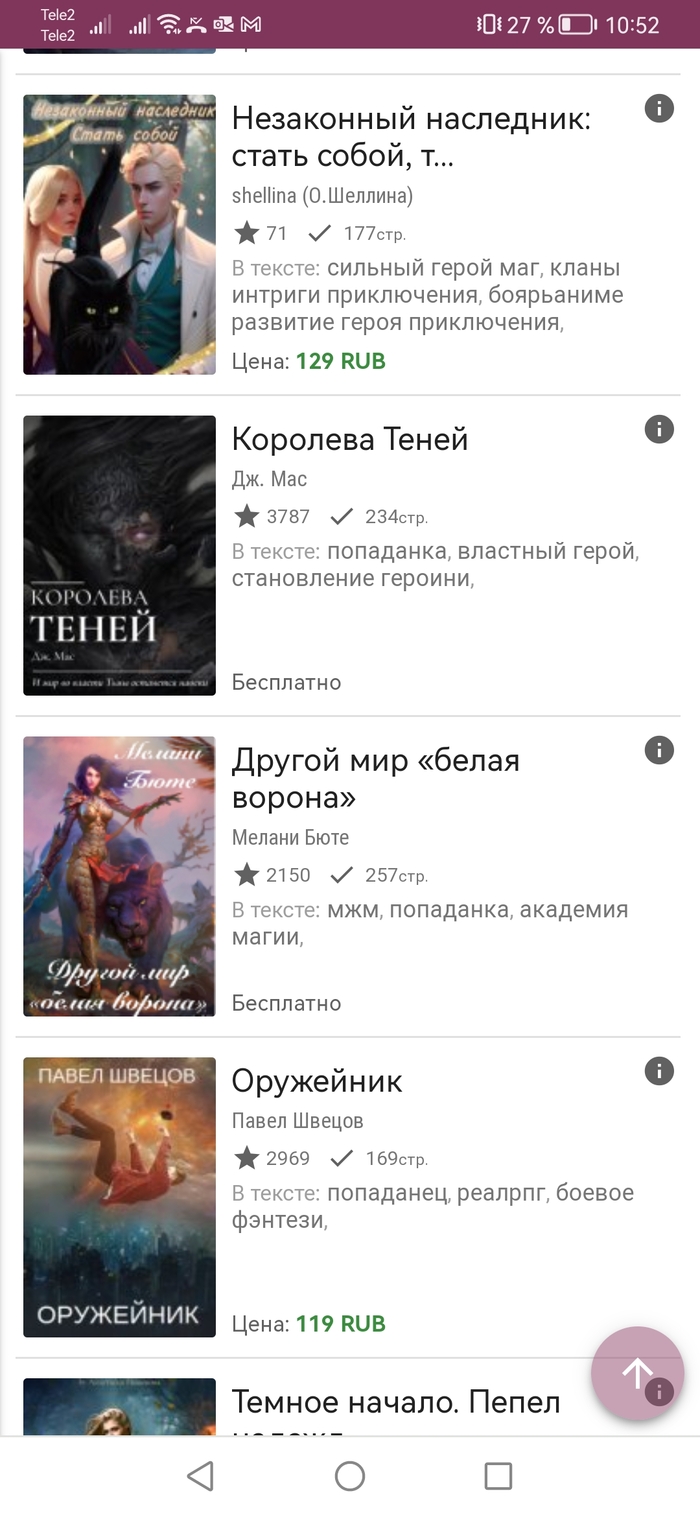The width and height of the screenshot is (700, 1517).
Task: Select «Другой мир «белая ворона»» cover image
Action: pos(120,876)
